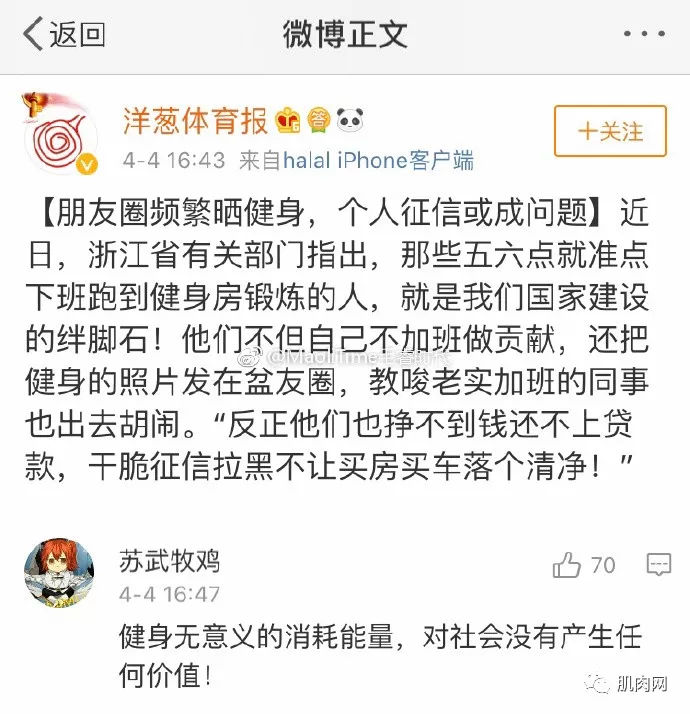This screenshot has width=690, height=714.
Task: Reply to 苏武牧鸡's comment
Action: 658,566
